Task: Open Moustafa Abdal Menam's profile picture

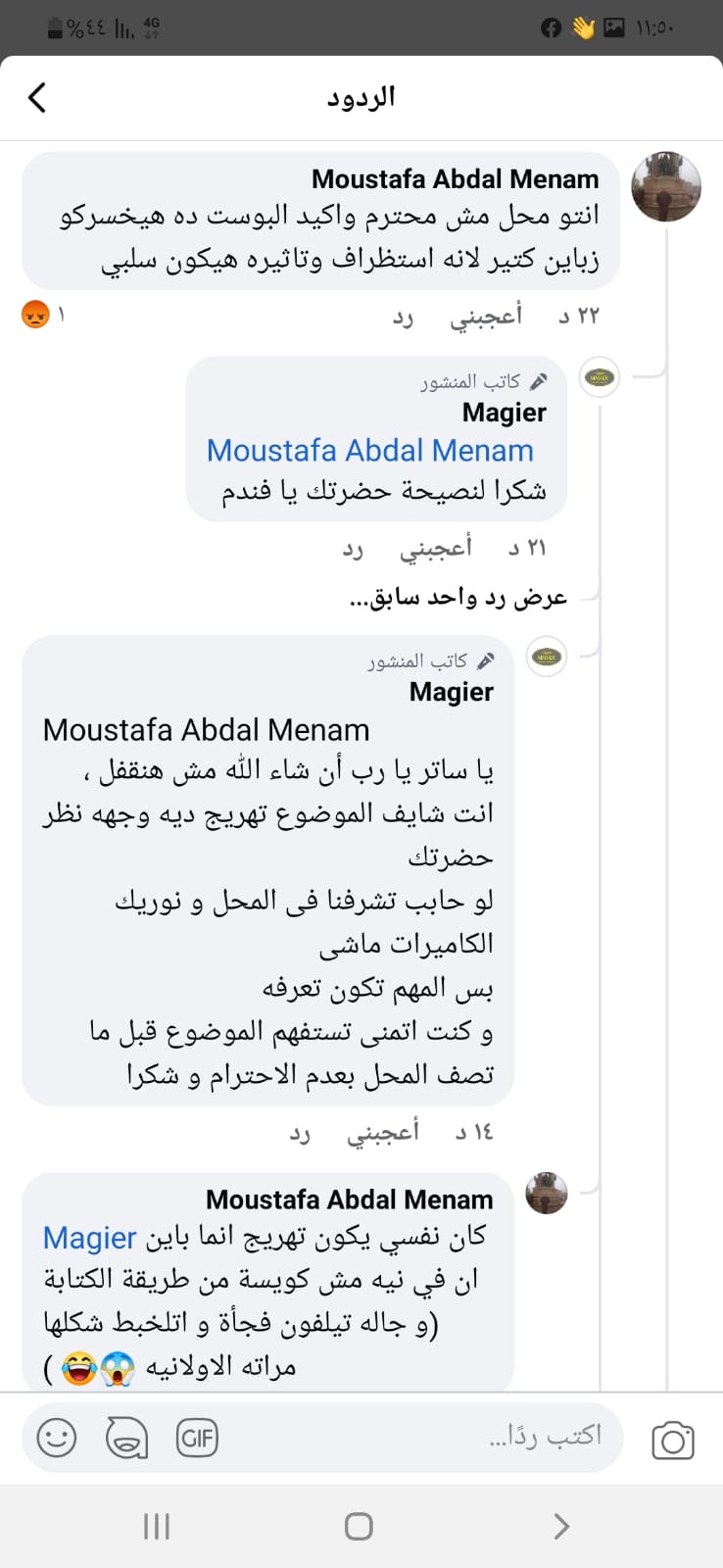Action: pyautogui.click(x=667, y=186)
